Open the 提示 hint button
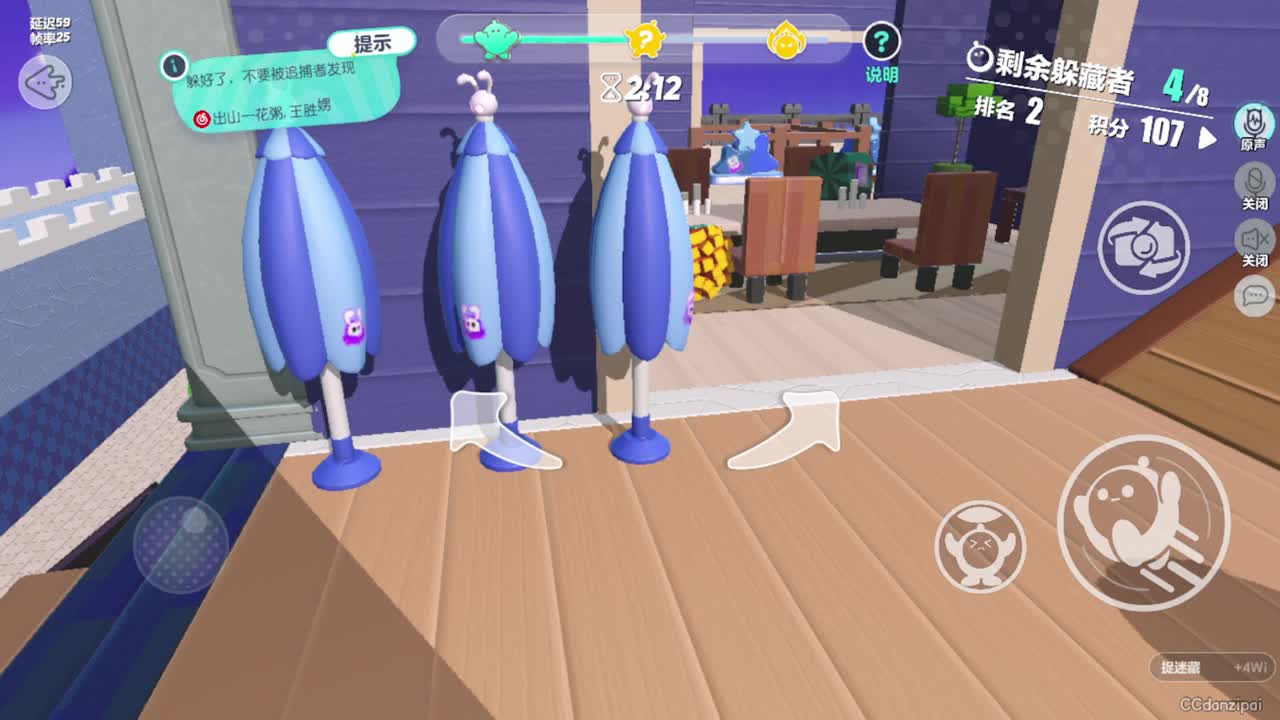Viewport: 1280px width, 720px height. (372, 43)
